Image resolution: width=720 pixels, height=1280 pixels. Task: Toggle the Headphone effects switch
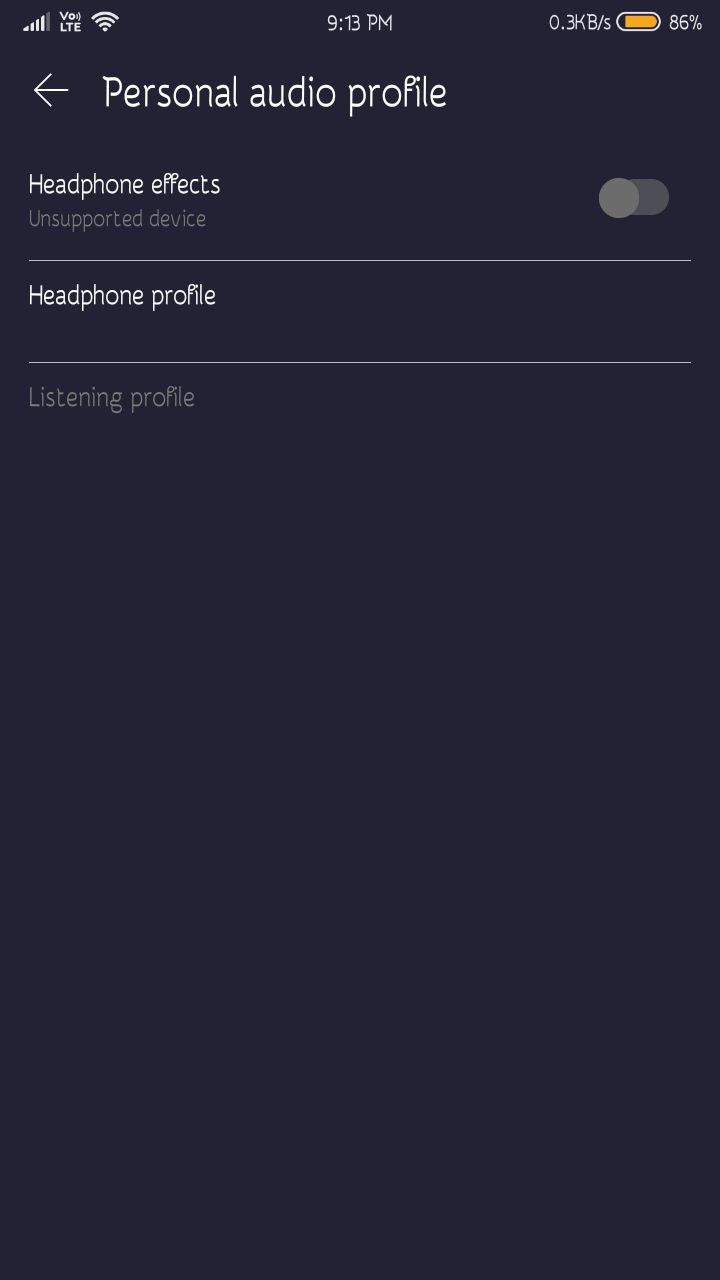click(634, 198)
